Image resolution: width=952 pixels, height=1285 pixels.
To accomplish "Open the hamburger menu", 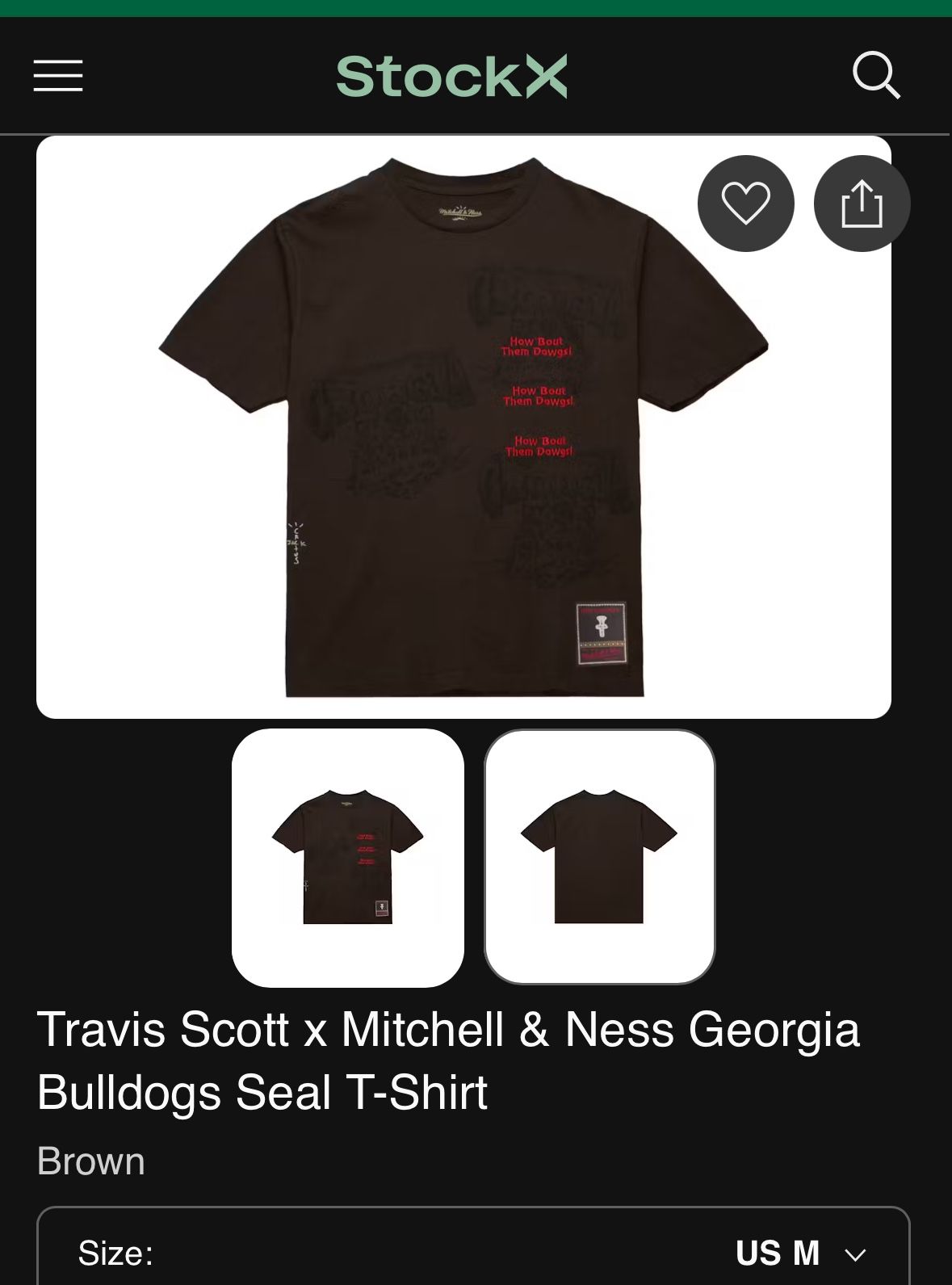I will (x=58, y=76).
